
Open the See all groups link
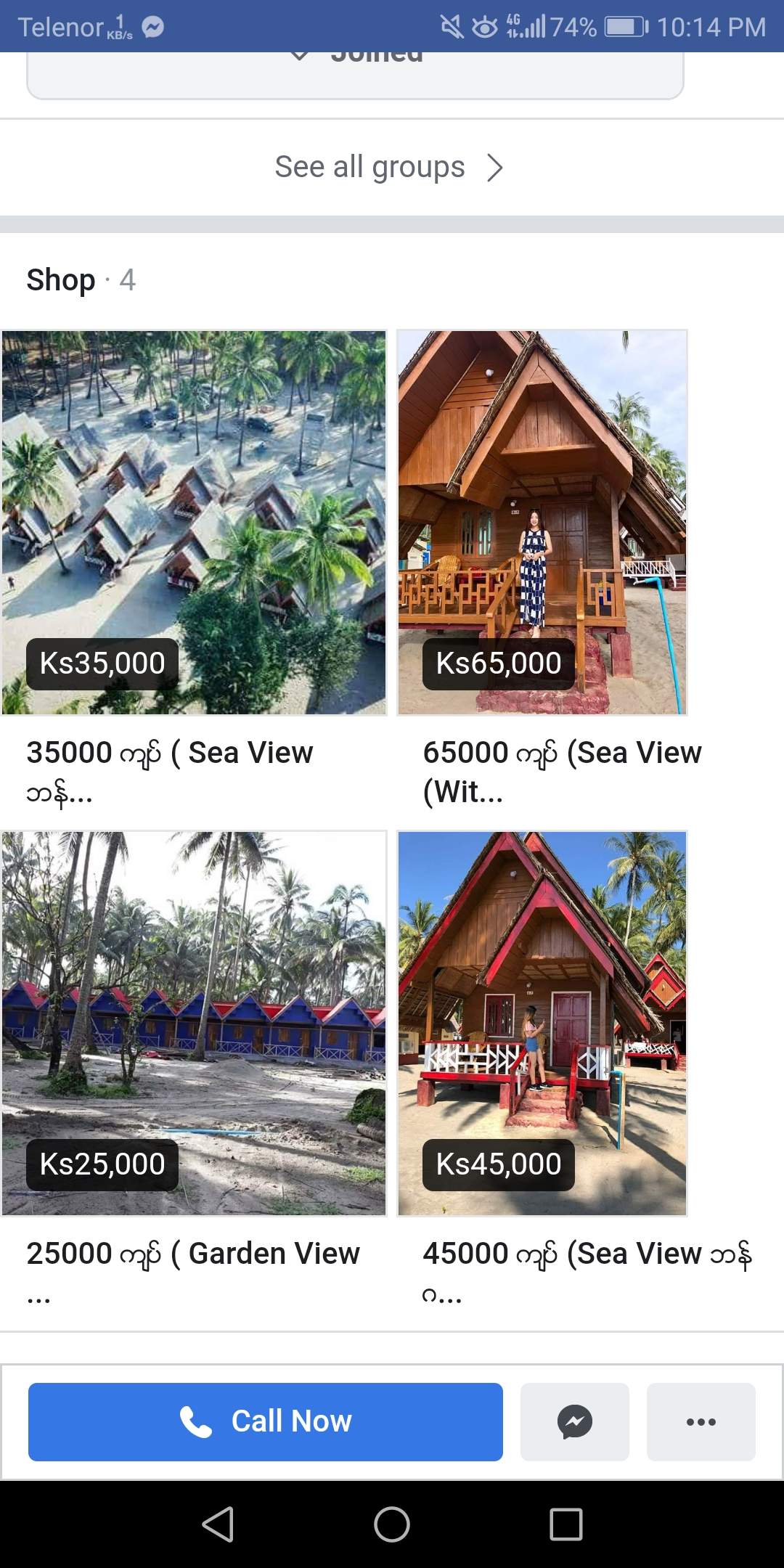pos(389,168)
